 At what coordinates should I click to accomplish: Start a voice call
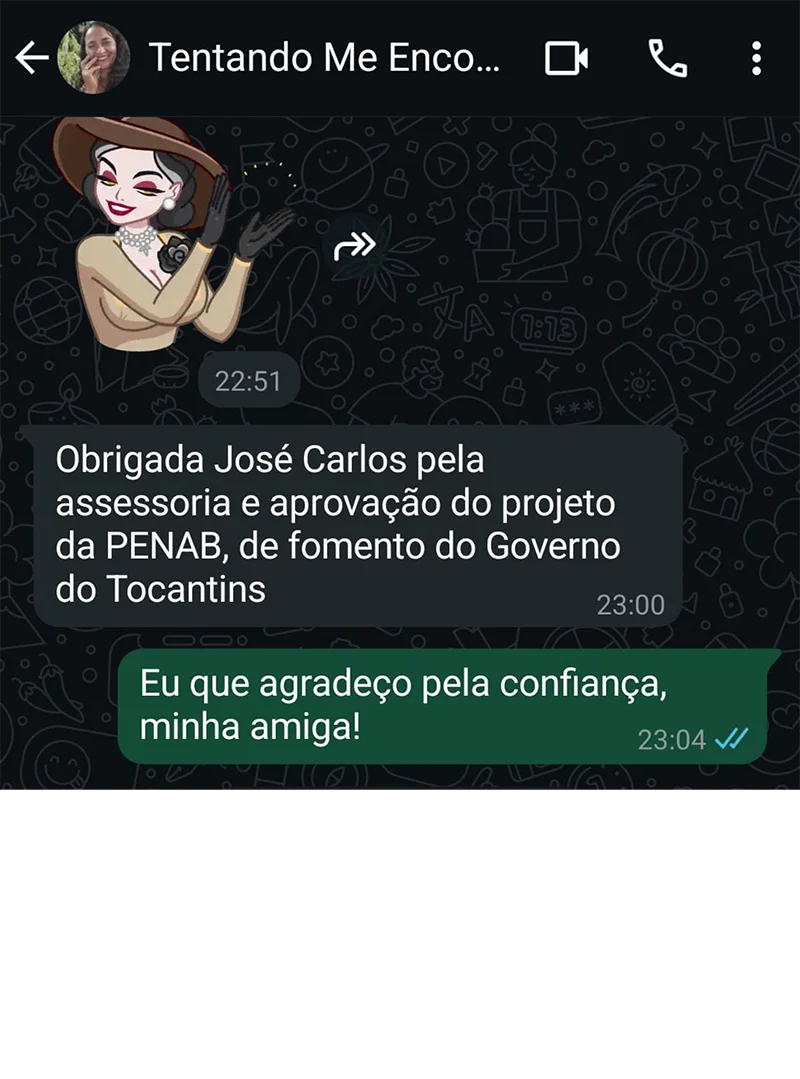pyautogui.click(x=668, y=59)
